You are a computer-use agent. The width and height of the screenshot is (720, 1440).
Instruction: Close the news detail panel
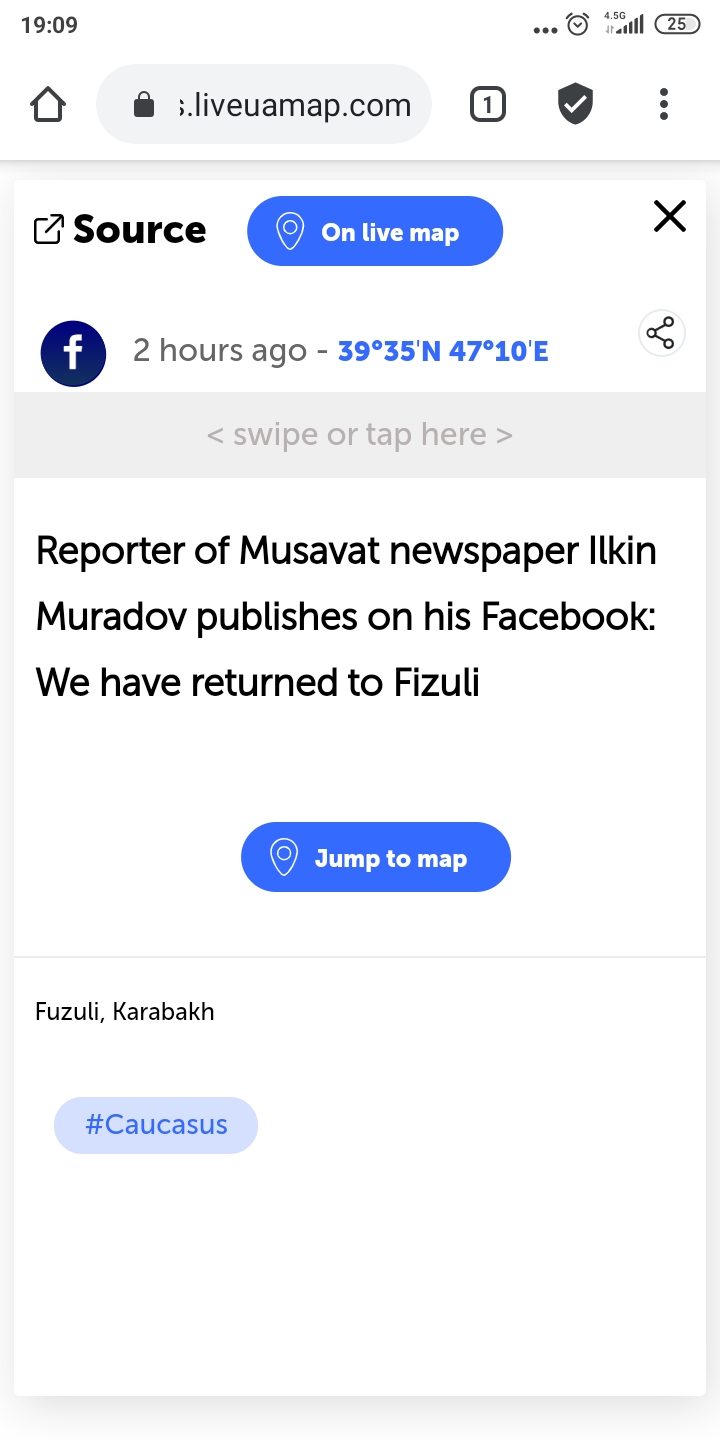coord(670,216)
